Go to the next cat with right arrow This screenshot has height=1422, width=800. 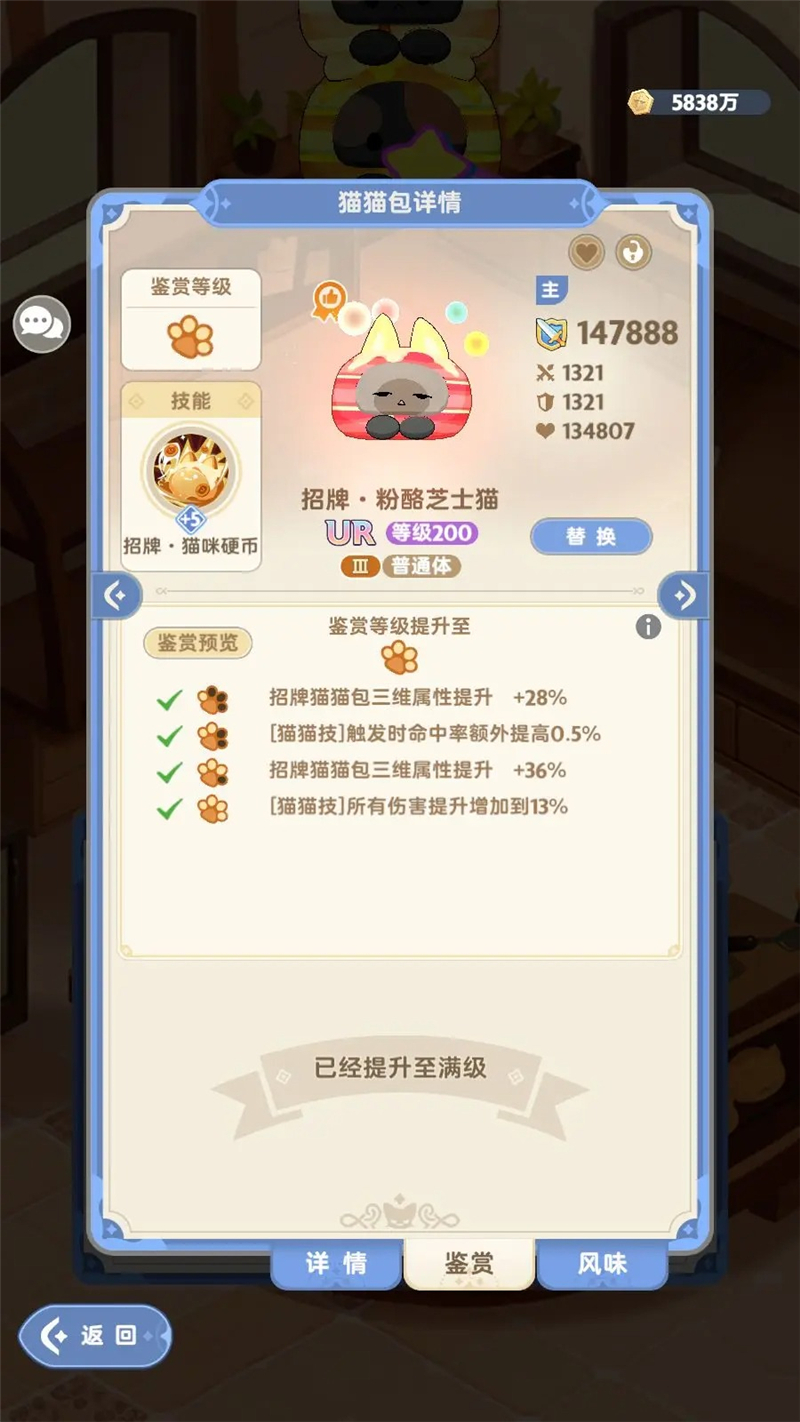[x=684, y=596]
